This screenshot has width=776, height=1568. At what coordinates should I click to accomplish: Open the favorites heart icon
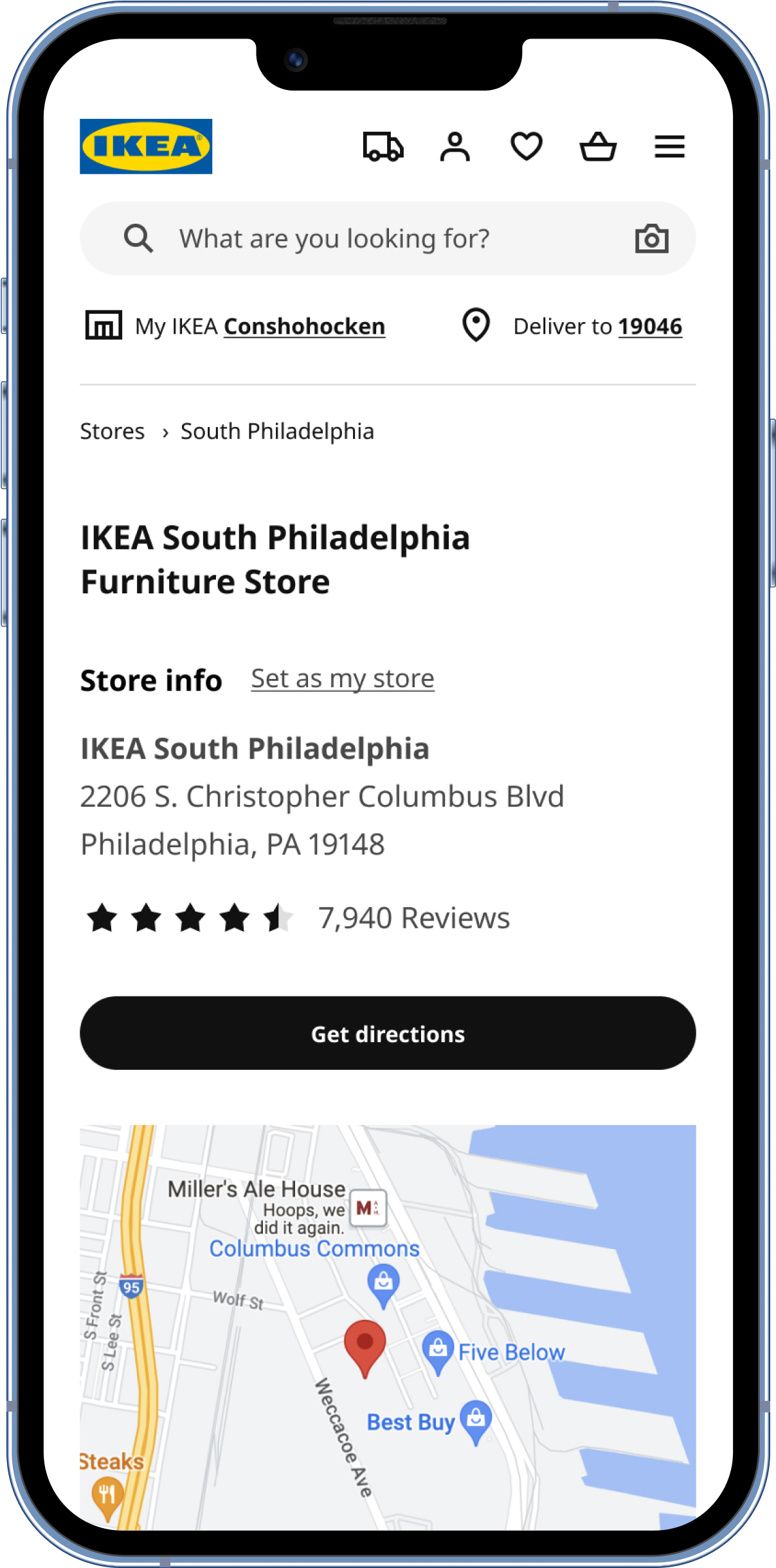click(x=526, y=147)
